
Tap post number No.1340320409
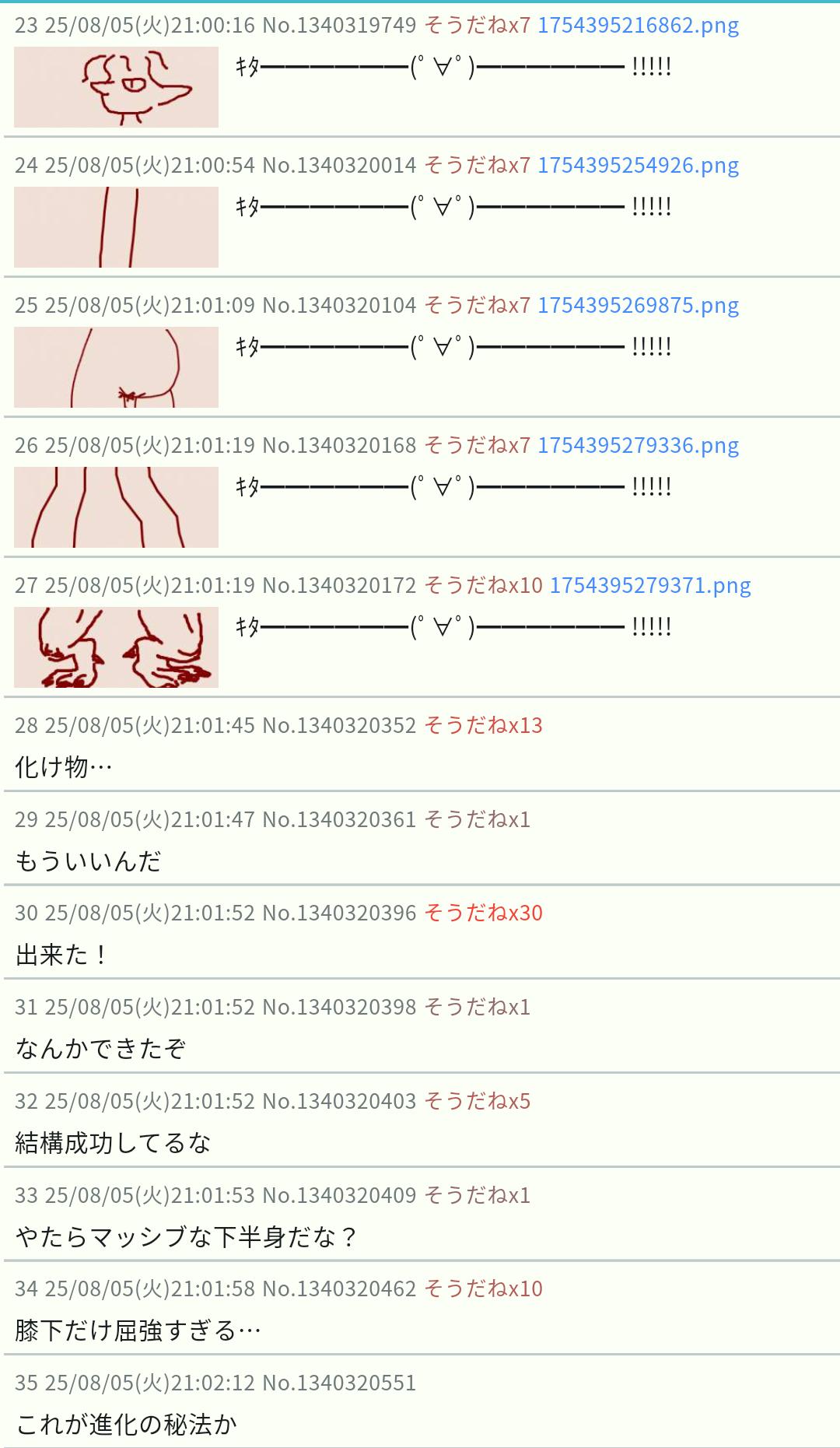pyautogui.click(x=339, y=1195)
